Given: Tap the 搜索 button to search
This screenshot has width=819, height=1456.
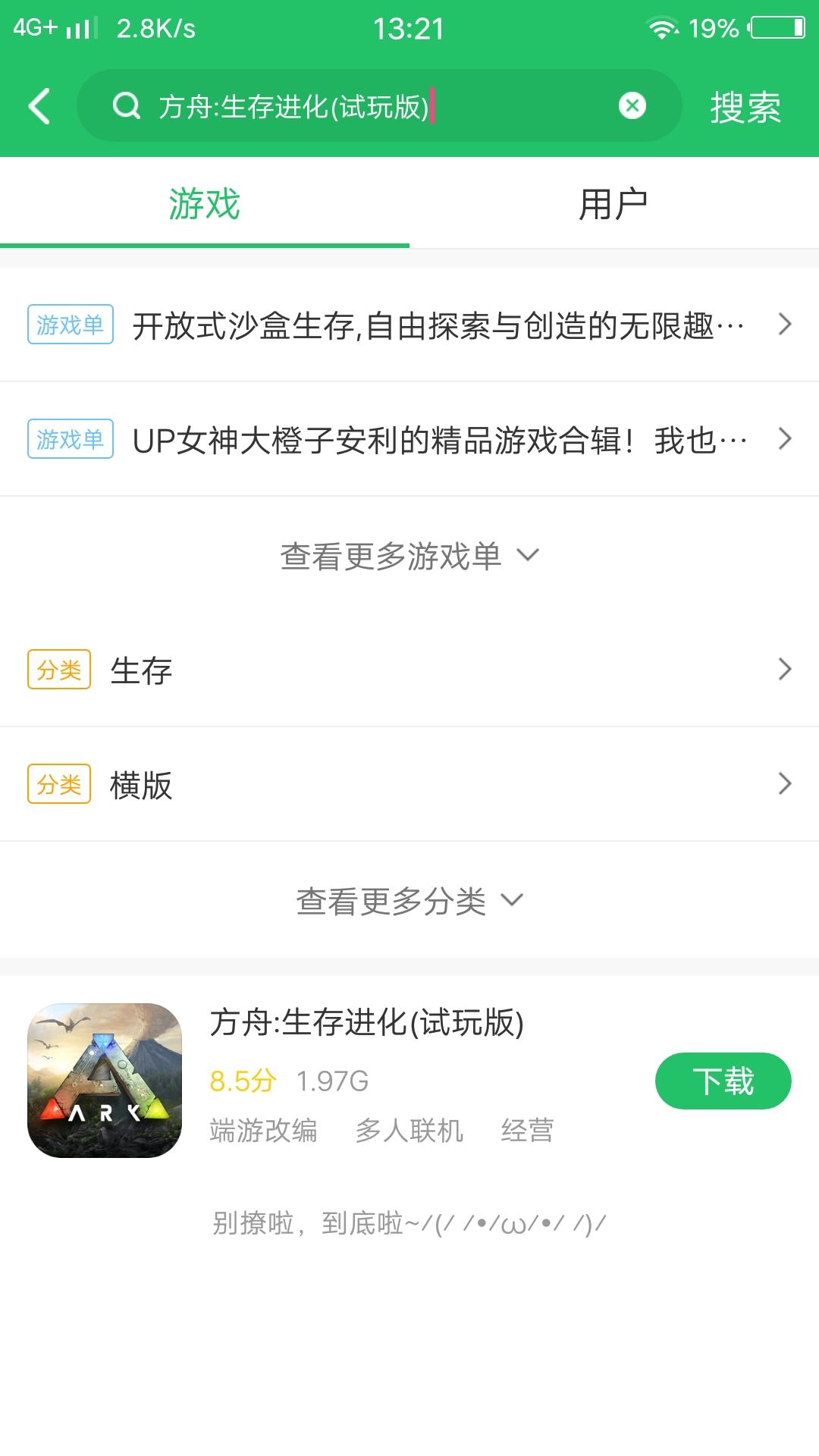Looking at the screenshot, I should (x=745, y=107).
